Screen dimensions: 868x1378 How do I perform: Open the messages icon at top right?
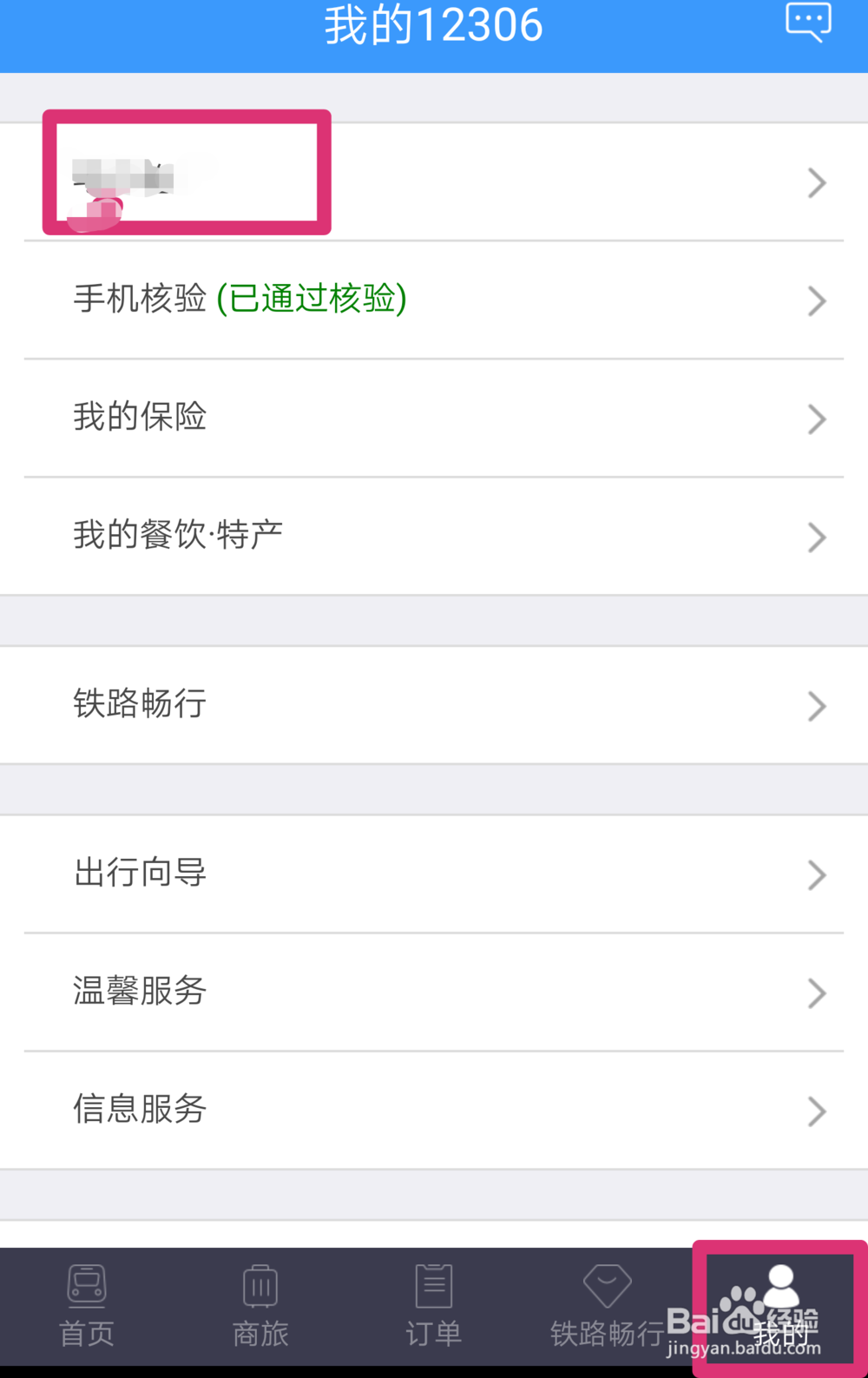pyautogui.click(x=808, y=22)
